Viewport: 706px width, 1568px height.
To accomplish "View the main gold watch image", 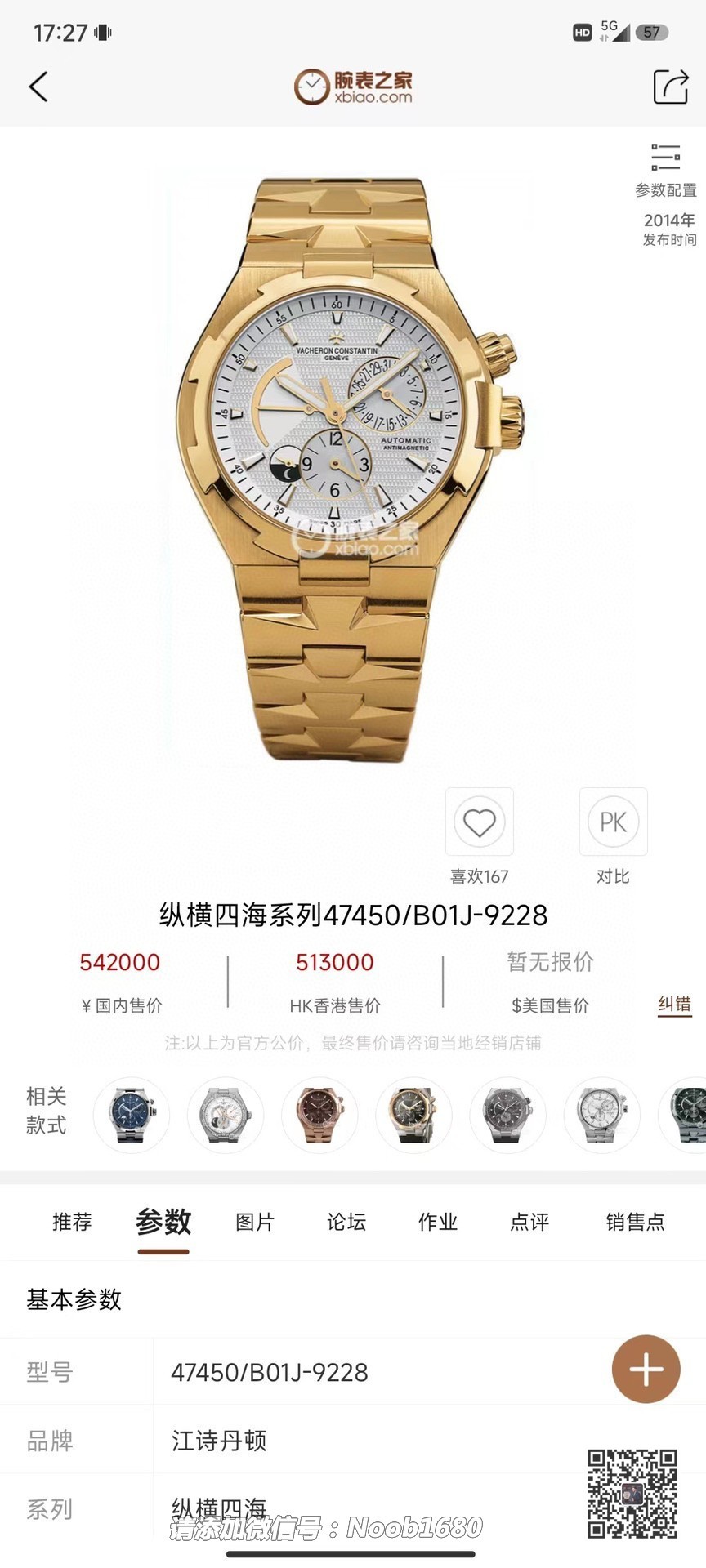I will [351, 465].
